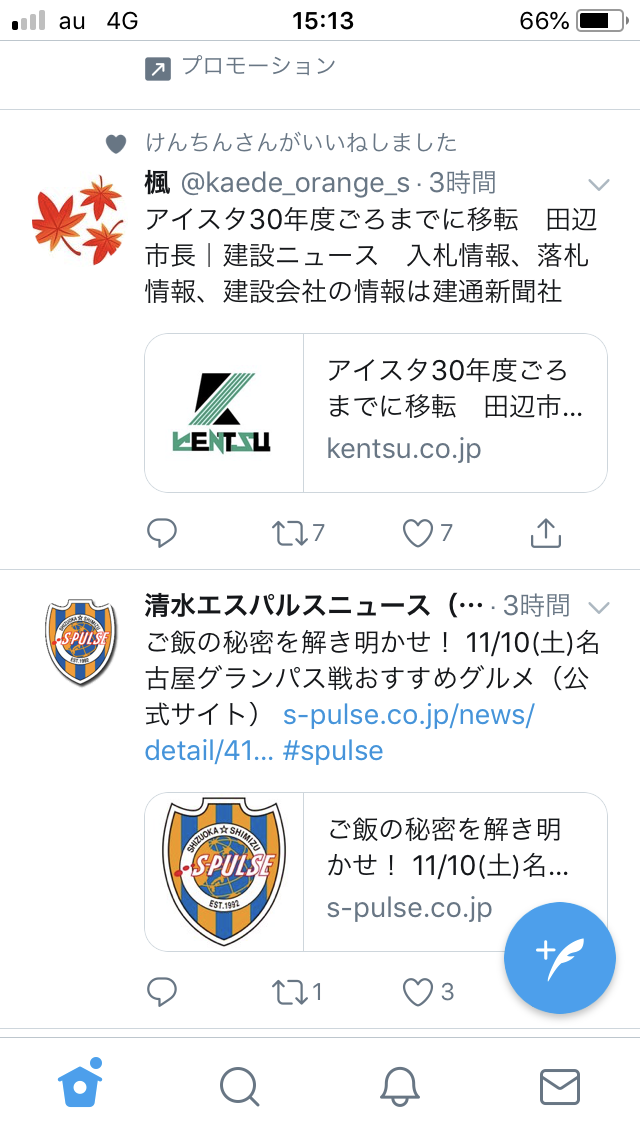Reply to 清水エスパルスニュース tweet
Image resolution: width=640 pixels, height=1136 pixels.
click(162, 992)
